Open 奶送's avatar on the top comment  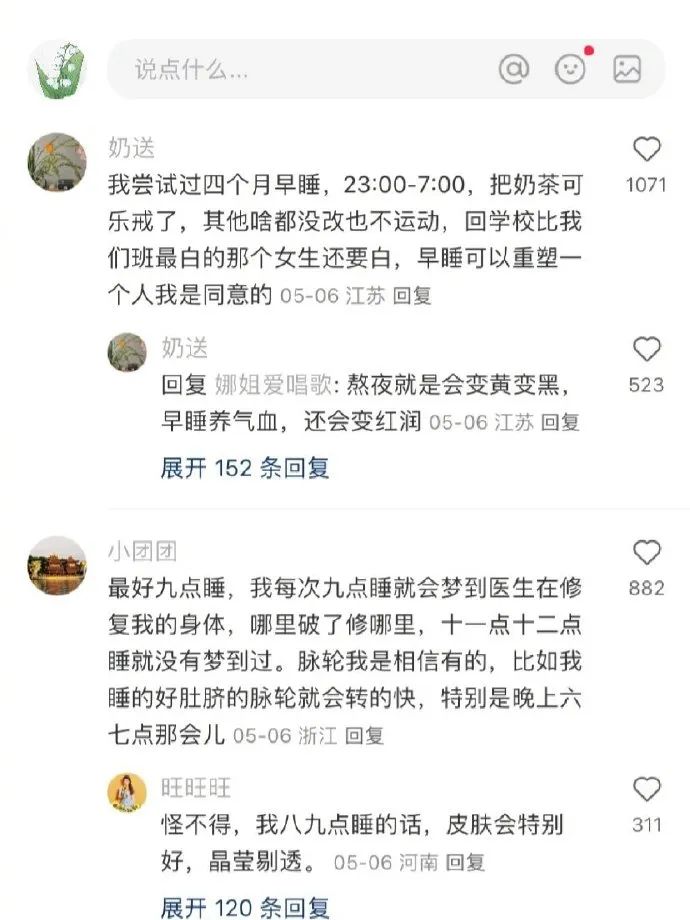tap(57, 162)
